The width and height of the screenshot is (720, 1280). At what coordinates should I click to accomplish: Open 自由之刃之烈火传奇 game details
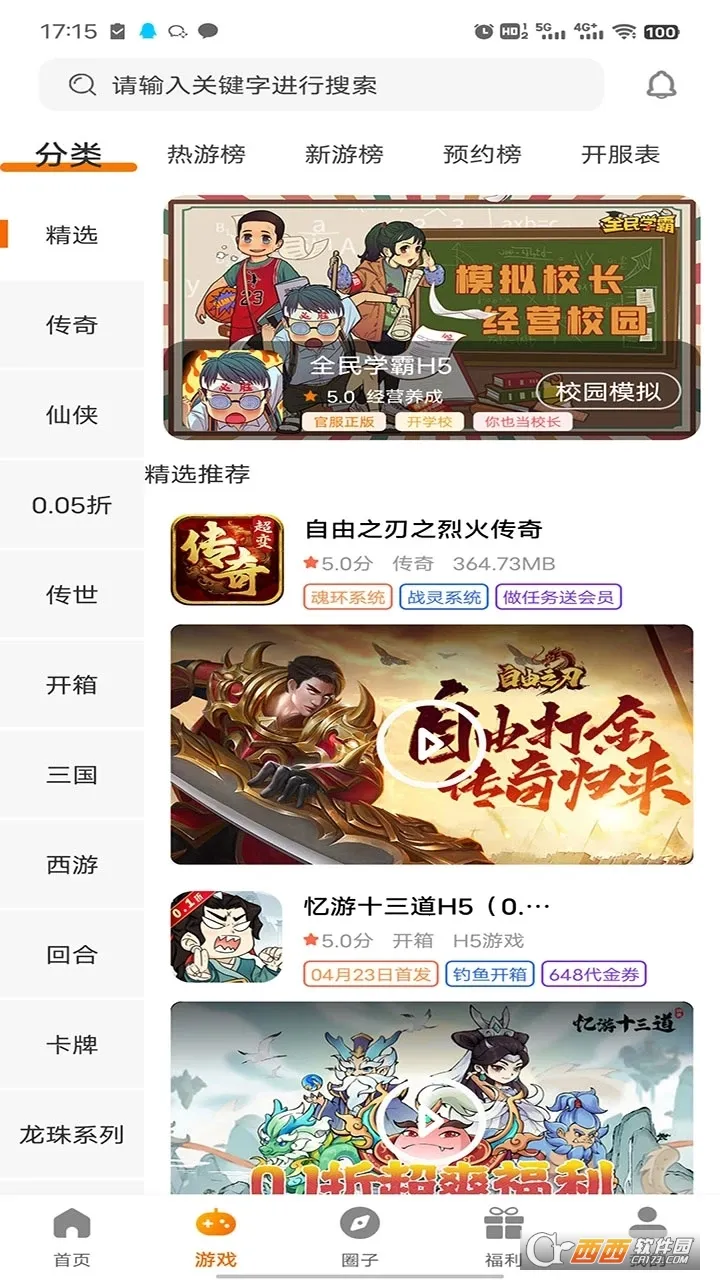[423, 529]
